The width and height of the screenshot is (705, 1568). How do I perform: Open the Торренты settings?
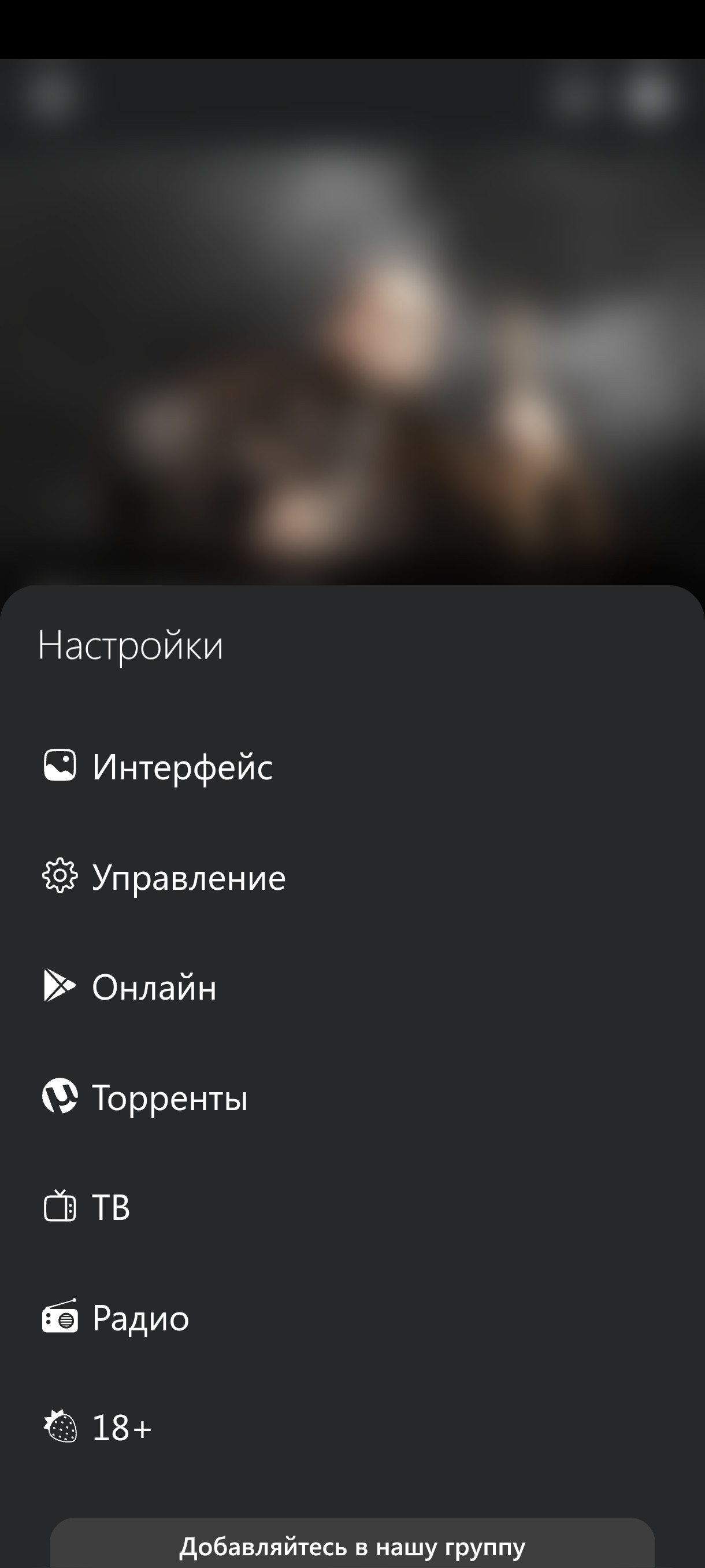[x=352, y=1097]
